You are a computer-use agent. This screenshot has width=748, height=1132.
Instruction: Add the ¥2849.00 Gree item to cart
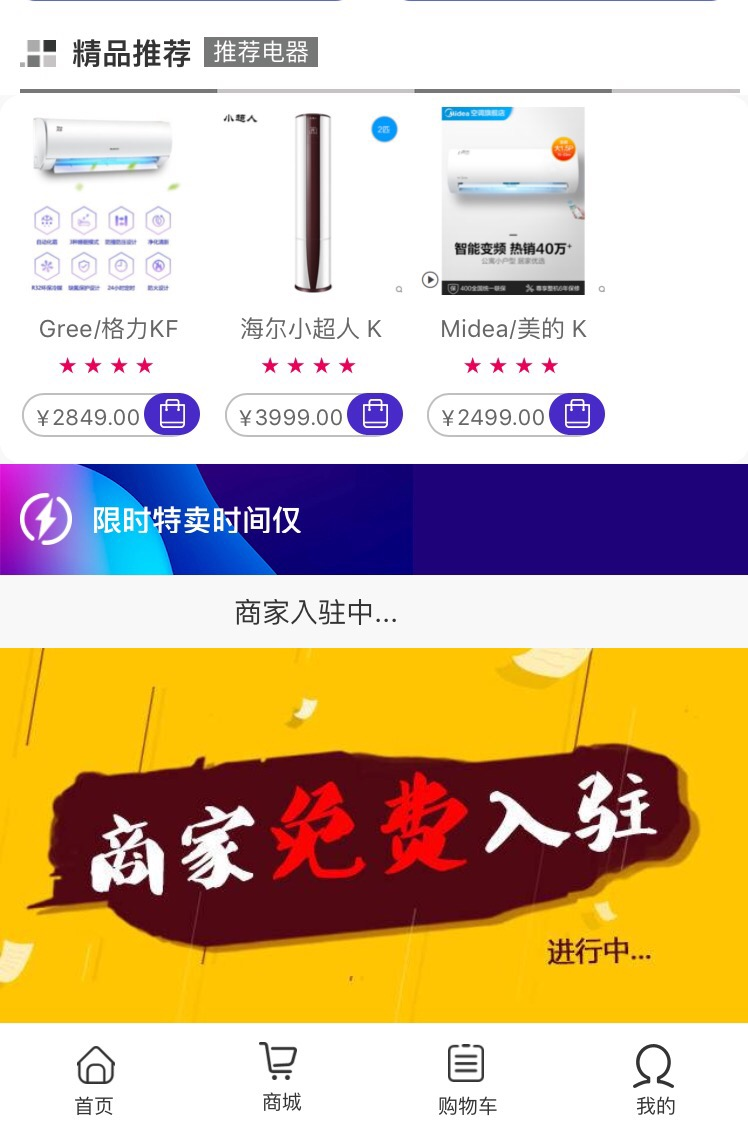172,414
